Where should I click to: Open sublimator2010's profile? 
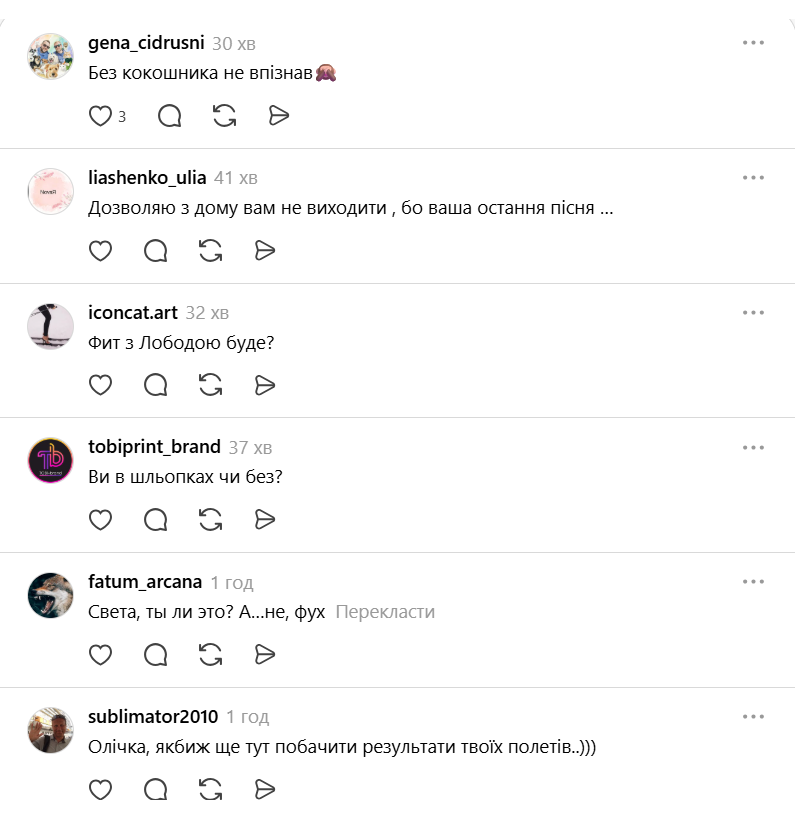tap(153, 717)
